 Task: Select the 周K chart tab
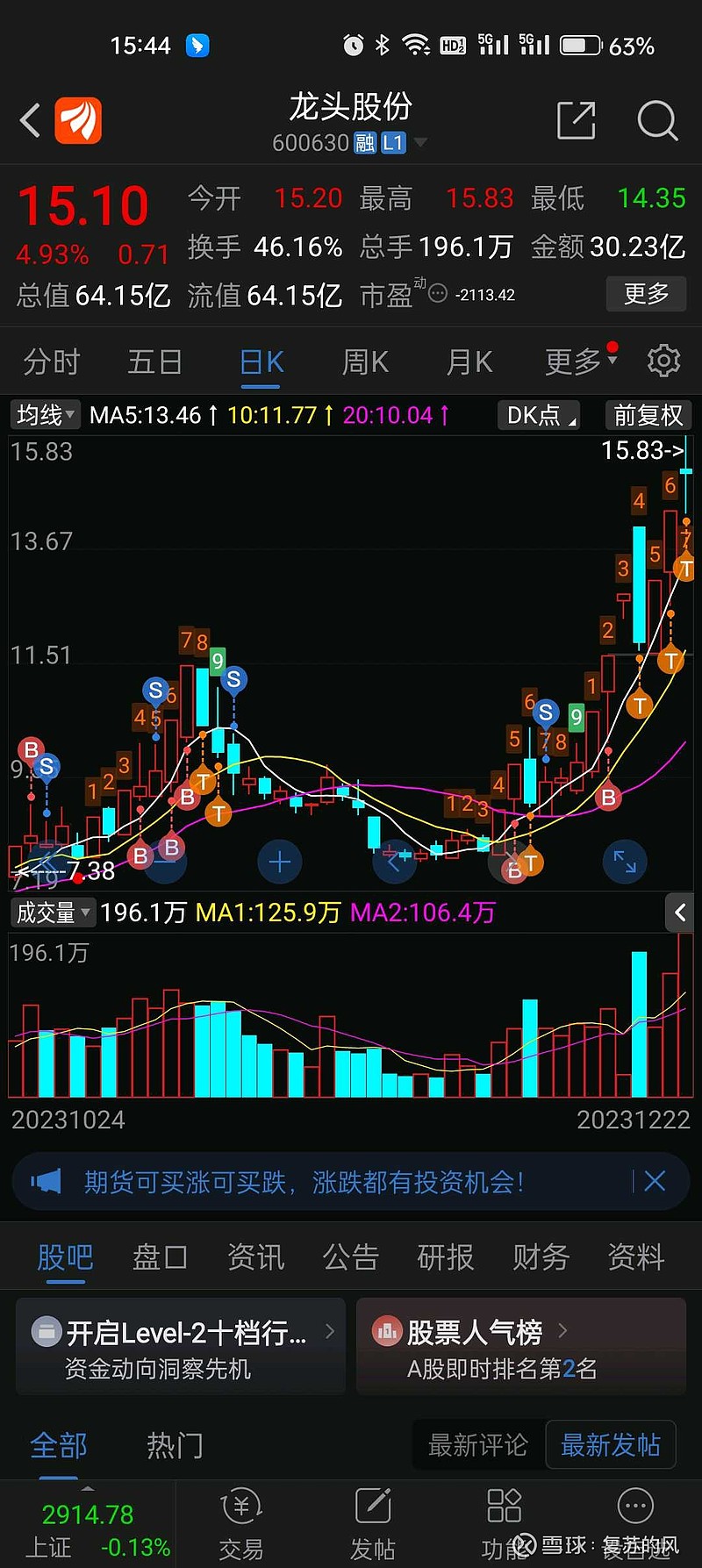point(365,362)
